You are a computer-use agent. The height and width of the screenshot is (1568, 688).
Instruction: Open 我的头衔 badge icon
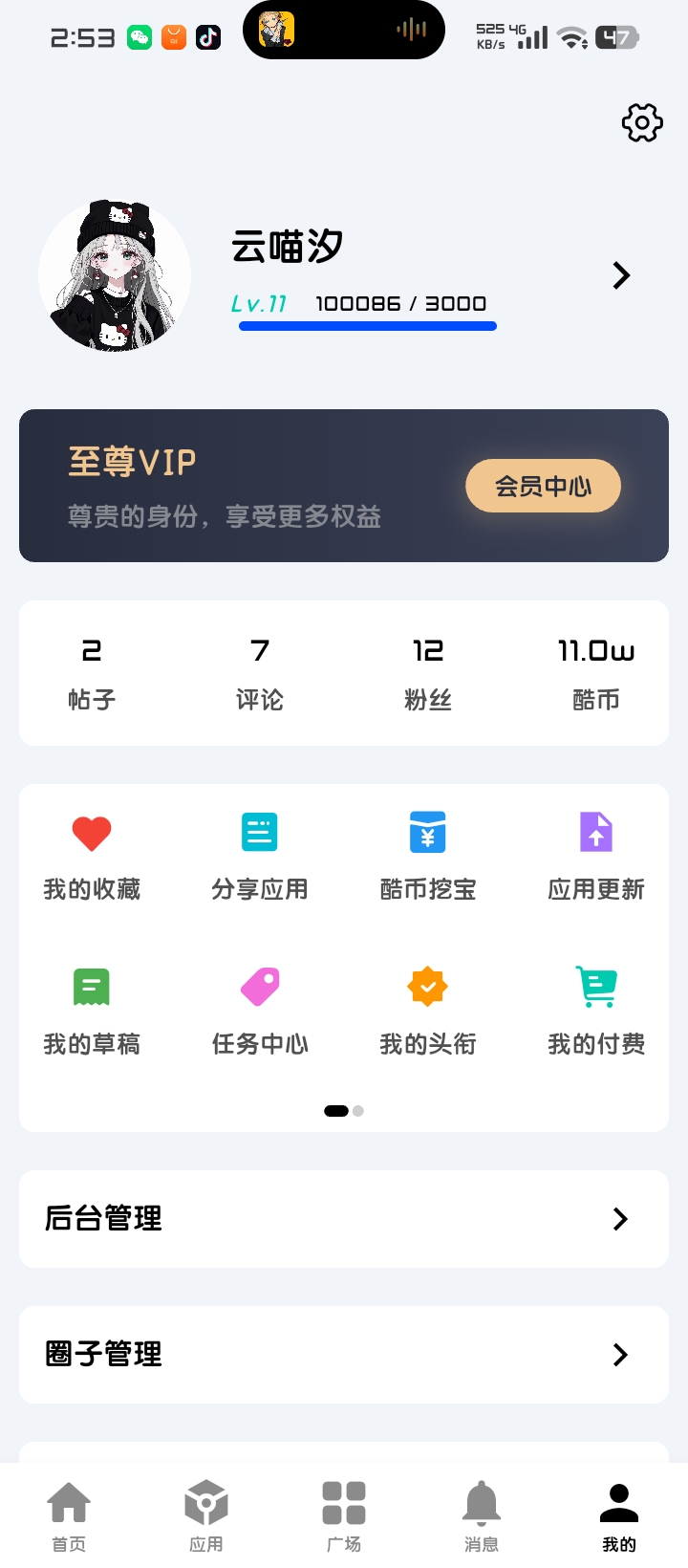point(428,987)
